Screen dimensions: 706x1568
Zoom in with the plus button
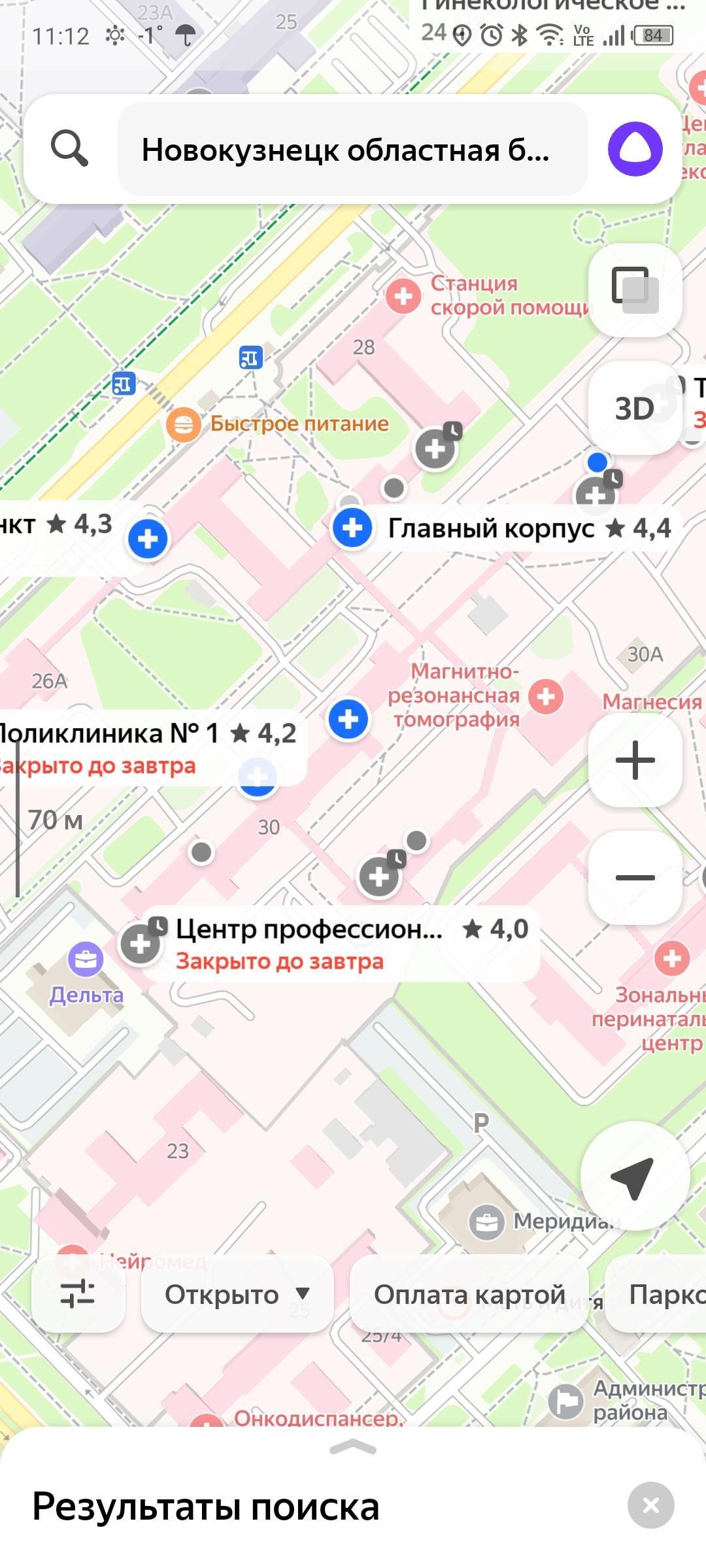pos(635,760)
